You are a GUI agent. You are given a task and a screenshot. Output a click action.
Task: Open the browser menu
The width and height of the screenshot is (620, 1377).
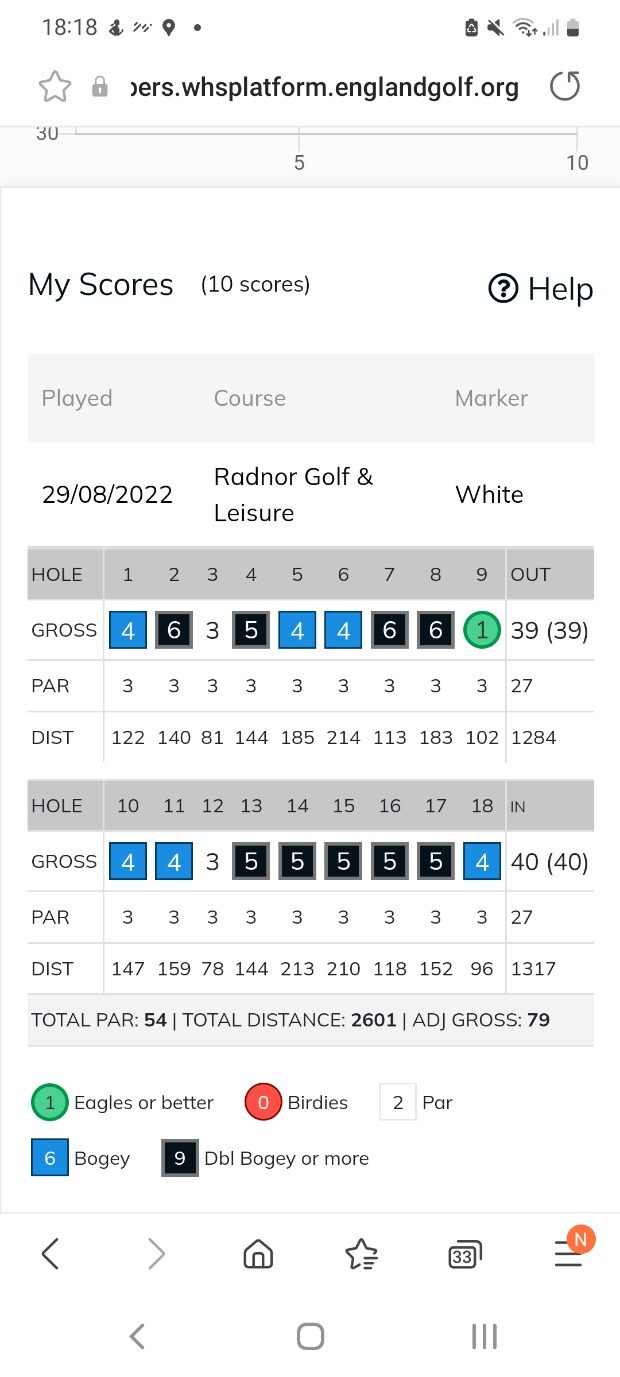tap(568, 1253)
